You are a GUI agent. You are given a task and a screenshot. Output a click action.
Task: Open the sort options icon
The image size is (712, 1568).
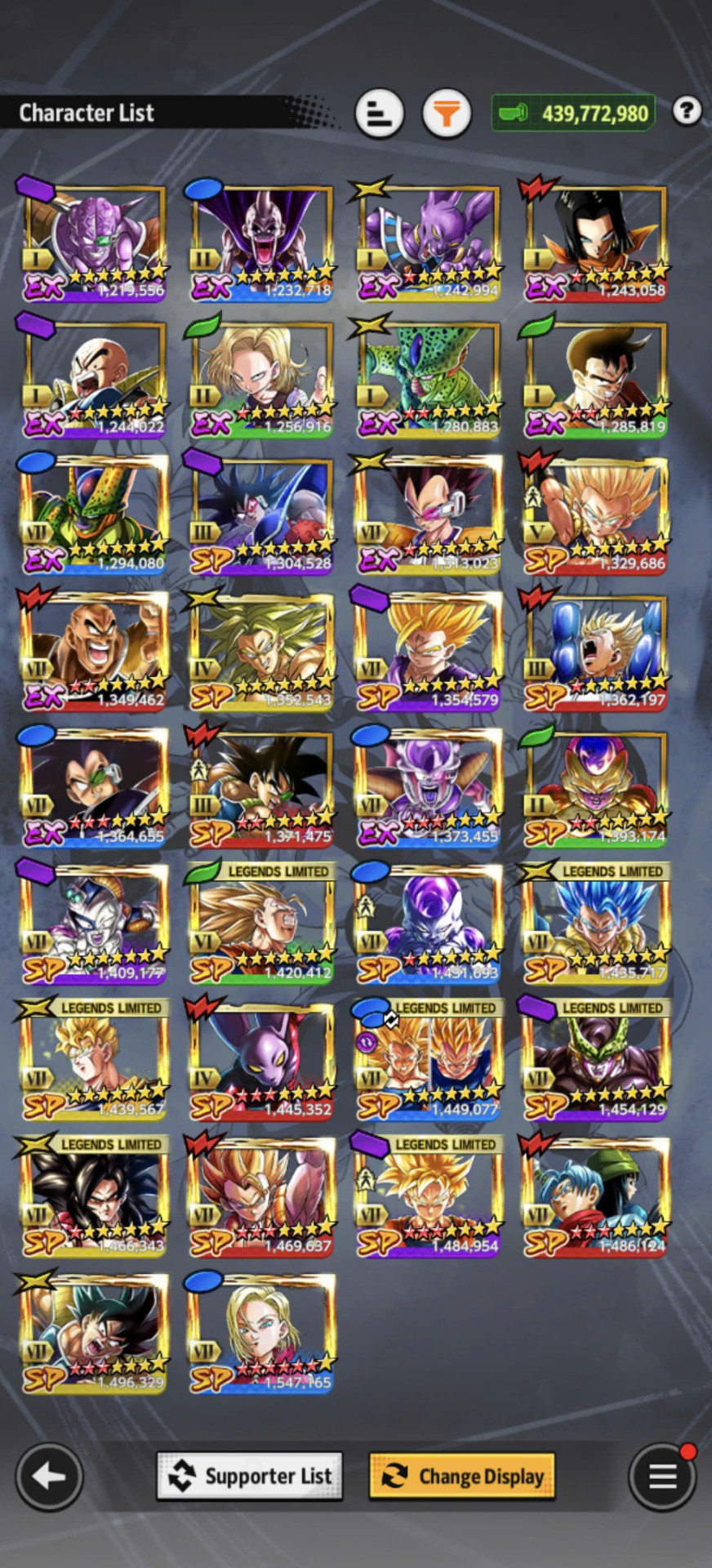380,113
